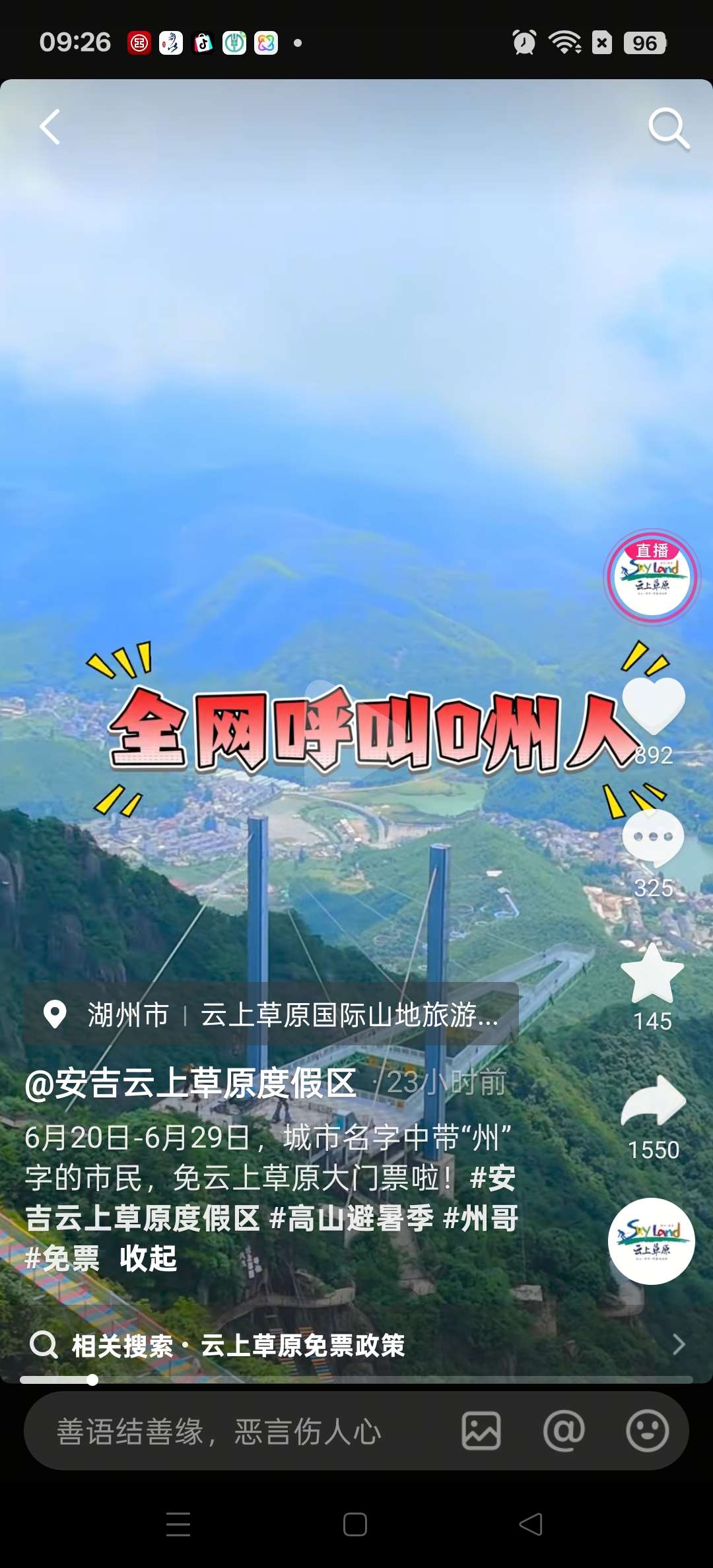
Task: Open the emoji picker
Action: [x=647, y=1431]
